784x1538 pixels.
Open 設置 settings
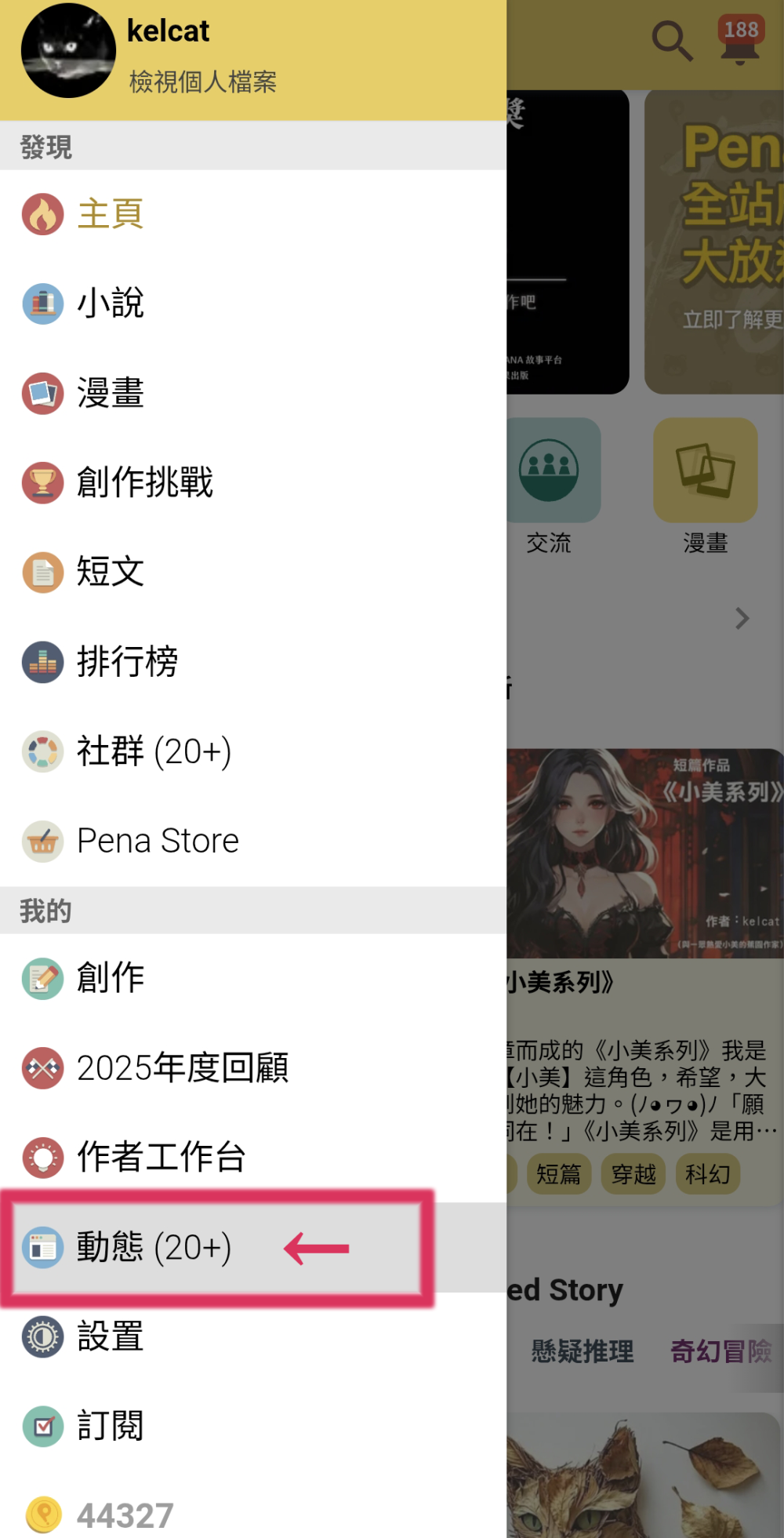click(253, 1336)
